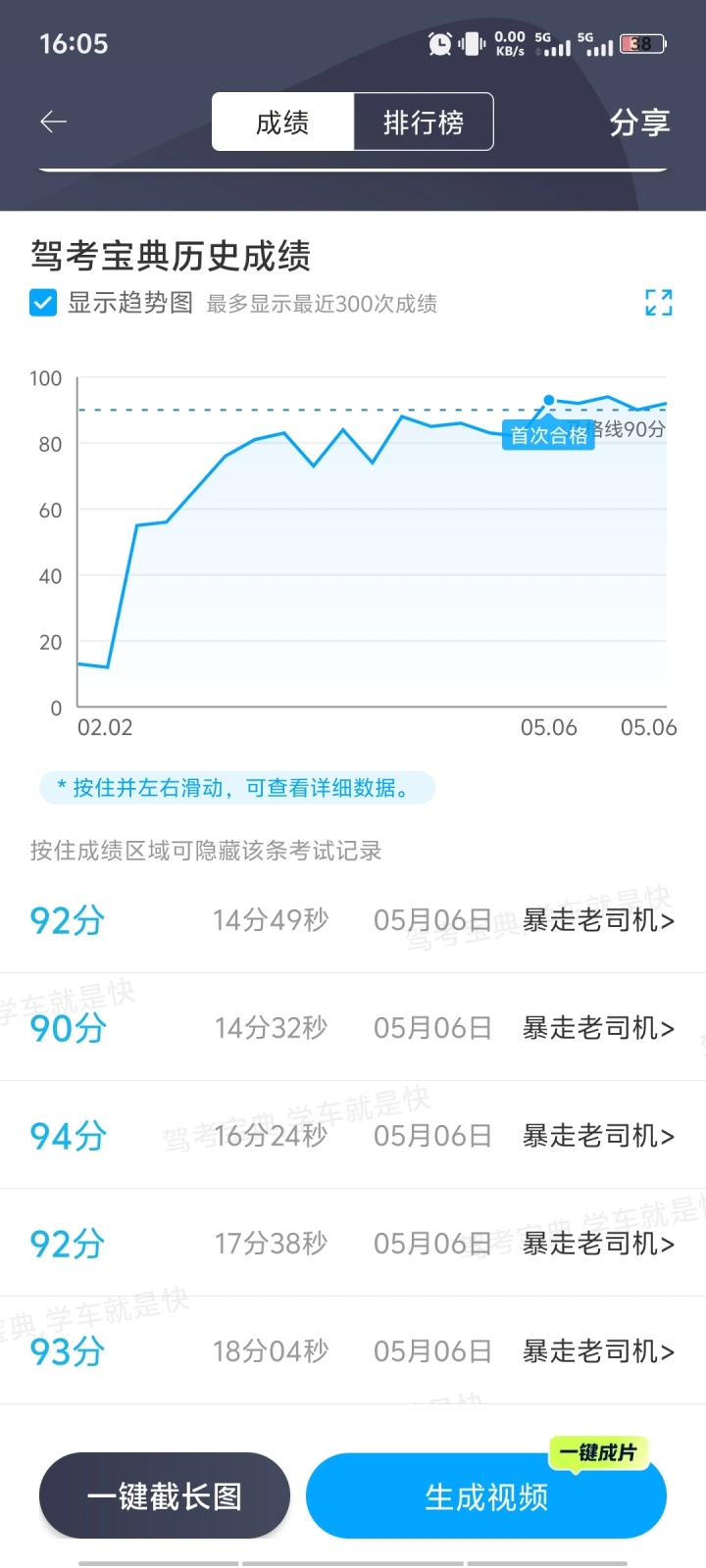
Task: Uncheck the 显示趋势图 checkbox
Action: click(x=43, y=303)
